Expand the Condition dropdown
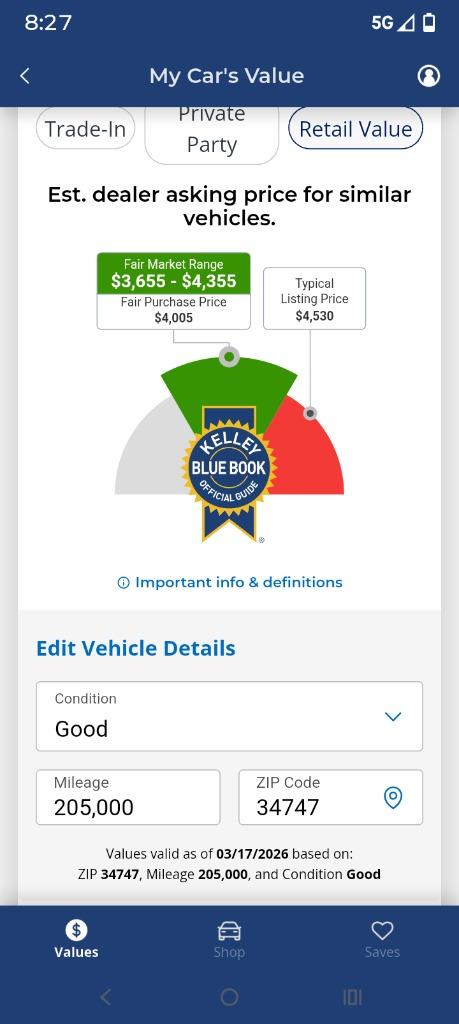 pos(229,716)
